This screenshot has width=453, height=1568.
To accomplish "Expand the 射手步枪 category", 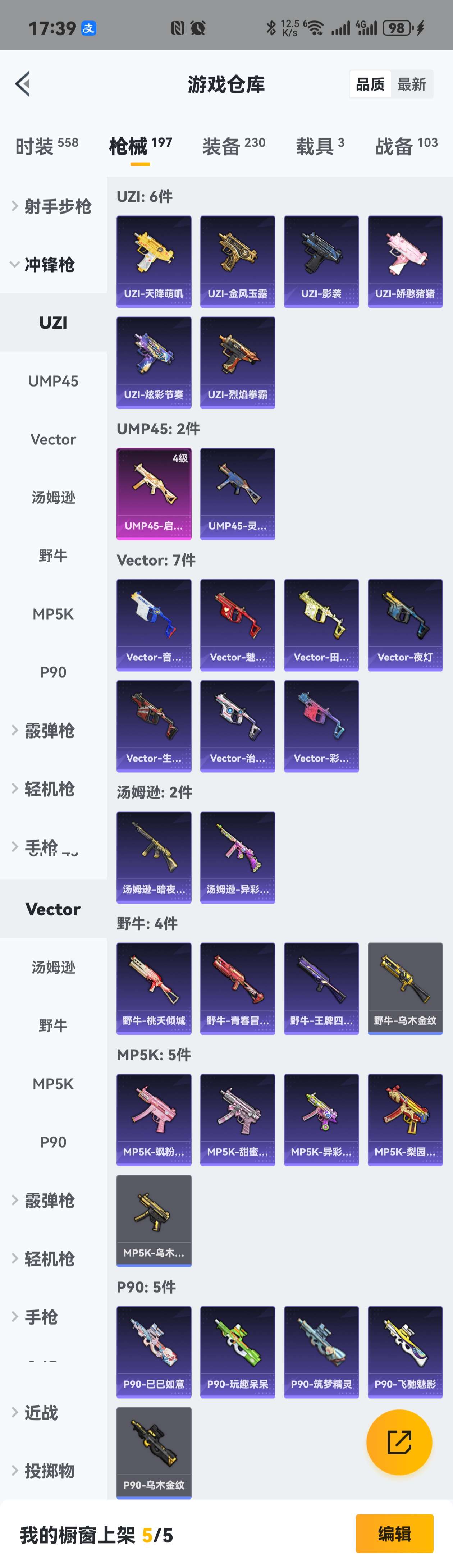I will pos(52,206).
